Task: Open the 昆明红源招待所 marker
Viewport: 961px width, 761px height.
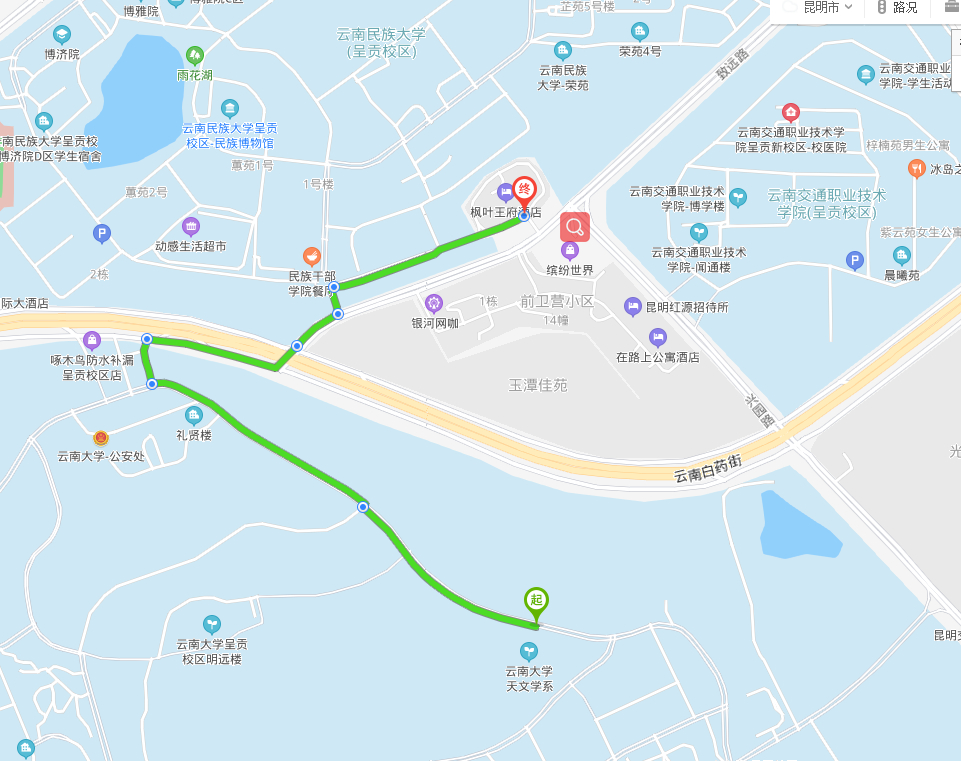Action: pos(632,306)
